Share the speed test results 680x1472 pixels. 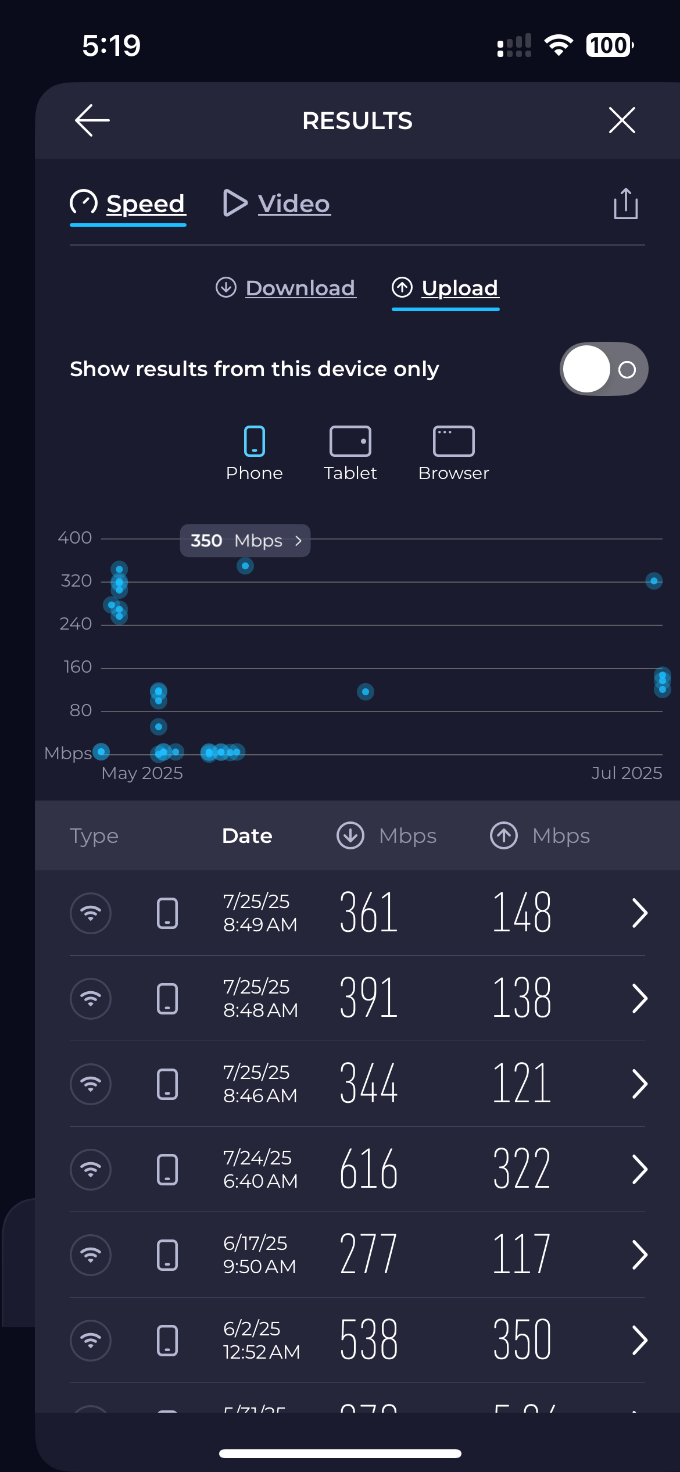click(x=625, y=204)
